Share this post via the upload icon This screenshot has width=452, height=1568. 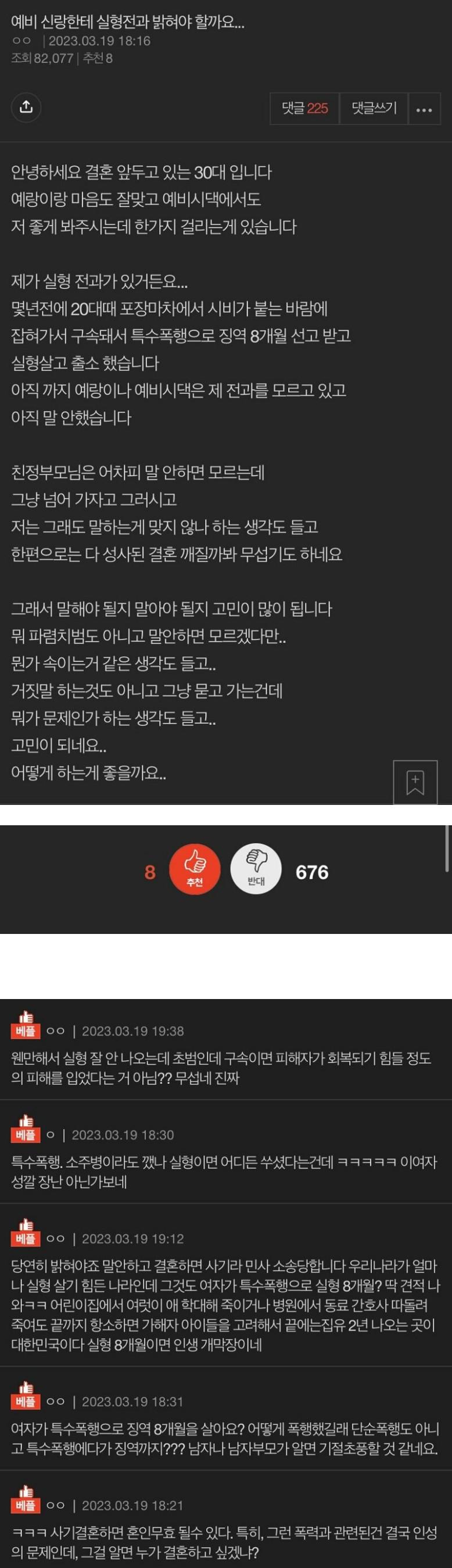click(x=26, y=107)
